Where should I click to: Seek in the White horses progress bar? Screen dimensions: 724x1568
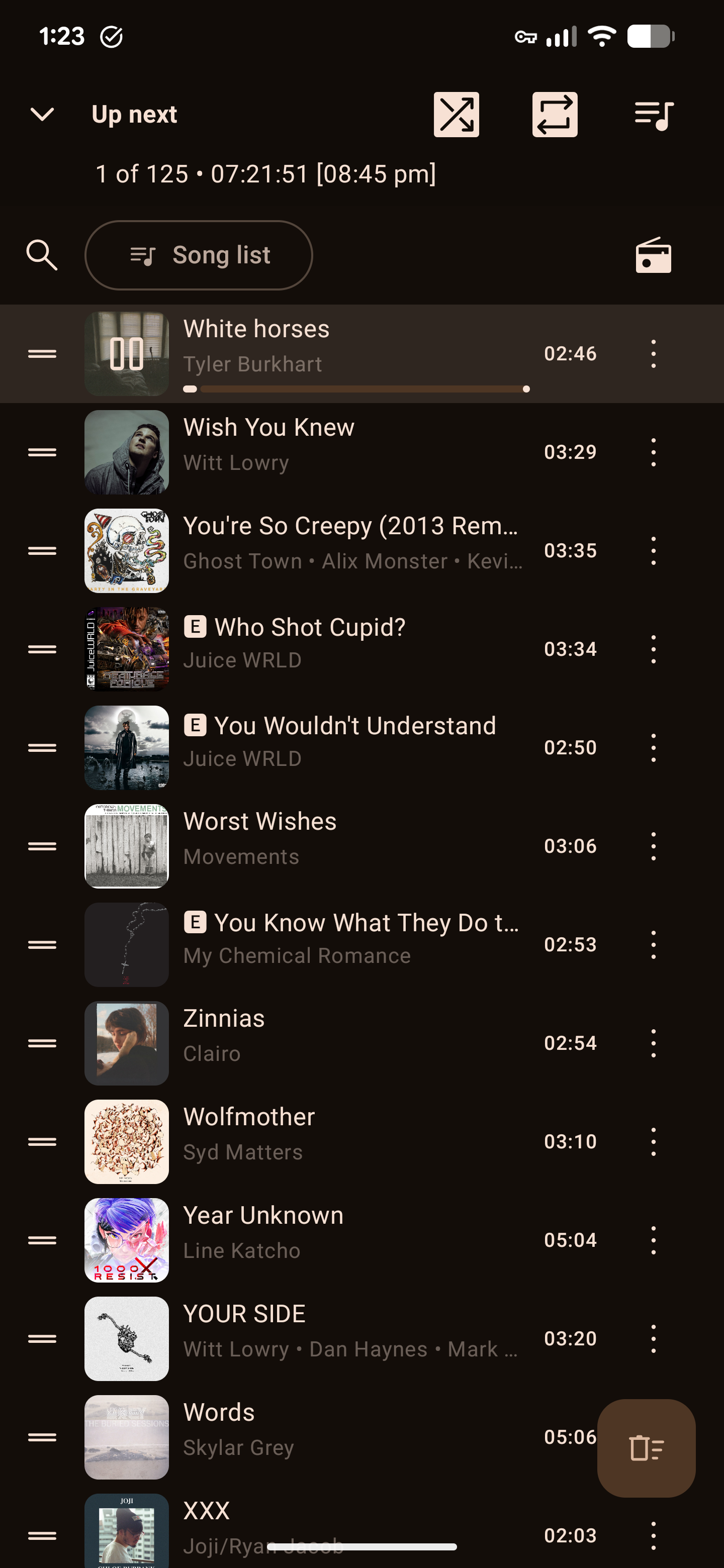(364, 389)
